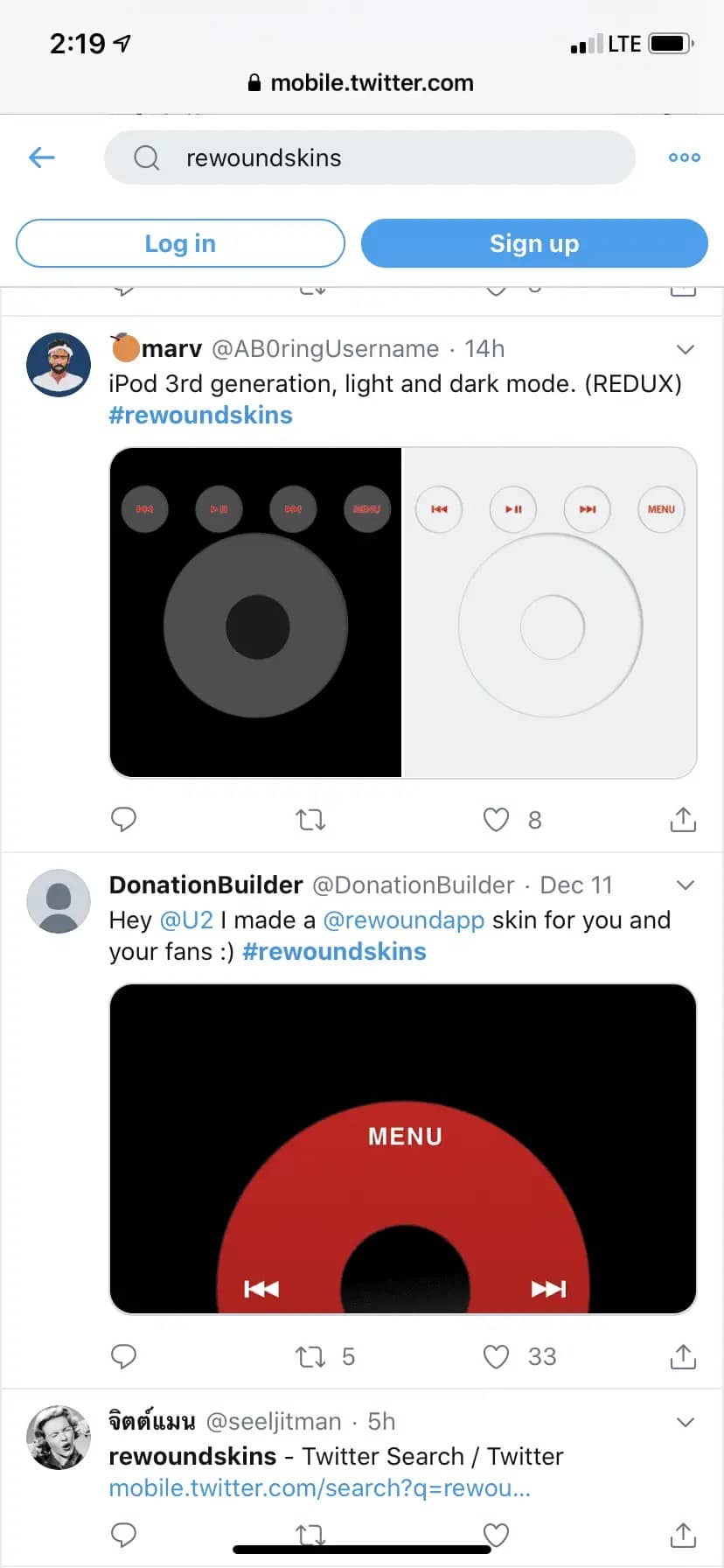Open marv's profile picture

point(59,365)
